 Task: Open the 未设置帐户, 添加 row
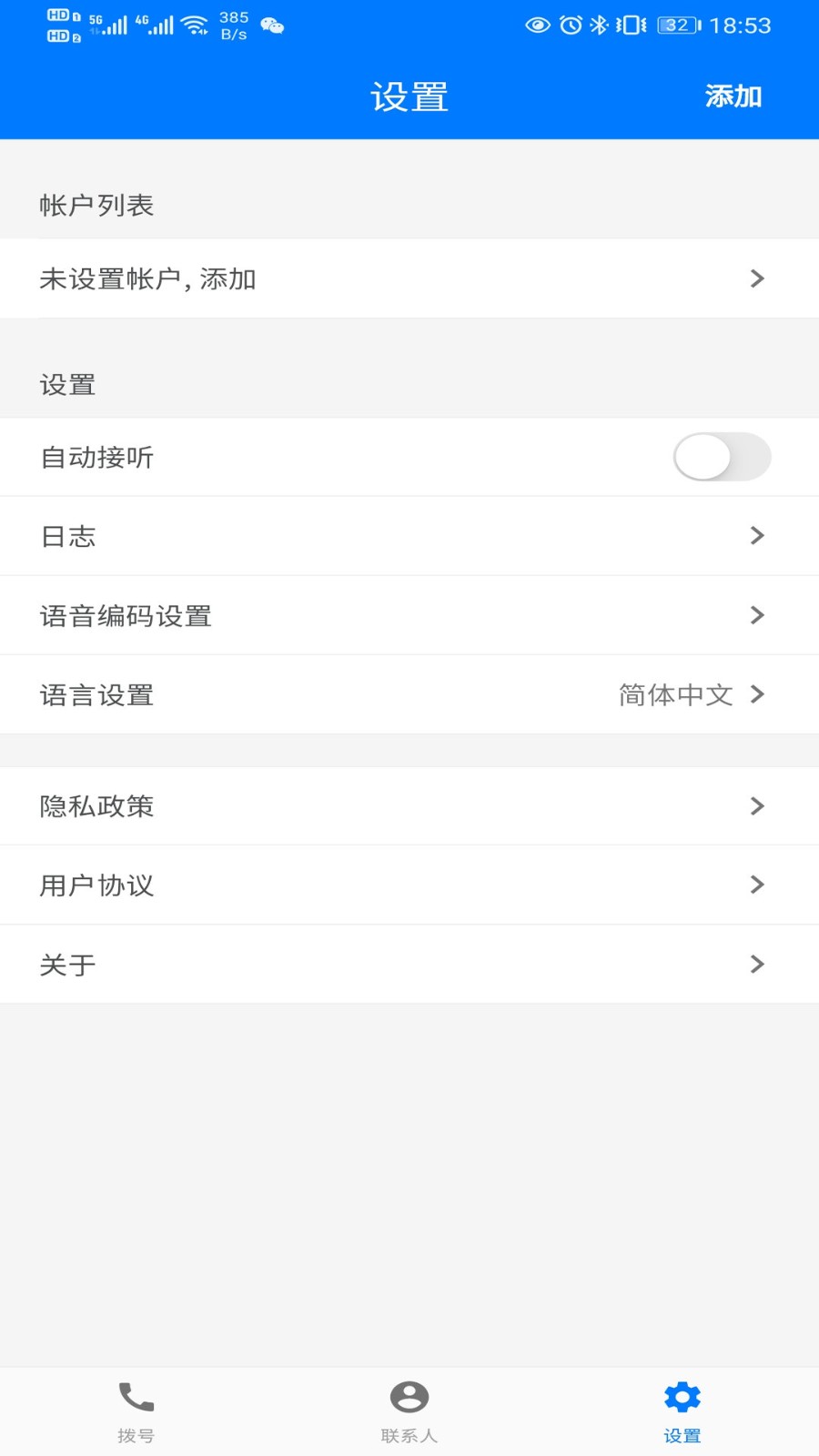pos(409,278)
